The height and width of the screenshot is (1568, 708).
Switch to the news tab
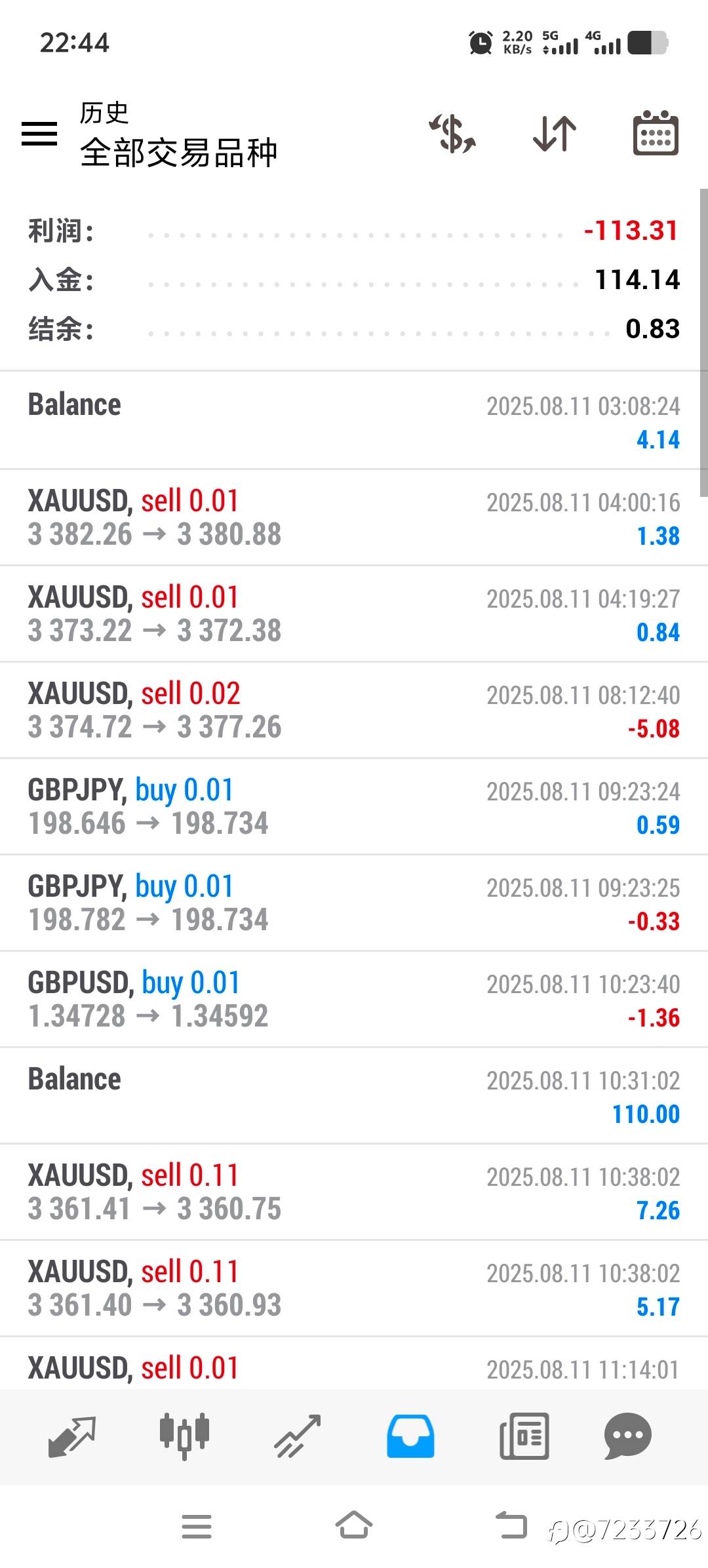click(x=524, y=1436)
